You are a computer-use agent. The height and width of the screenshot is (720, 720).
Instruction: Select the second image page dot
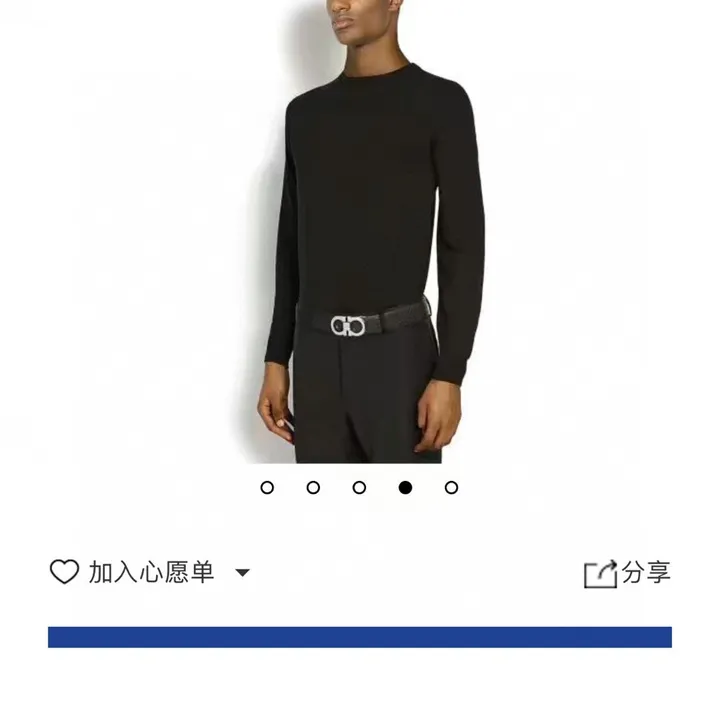coord(313,488)
